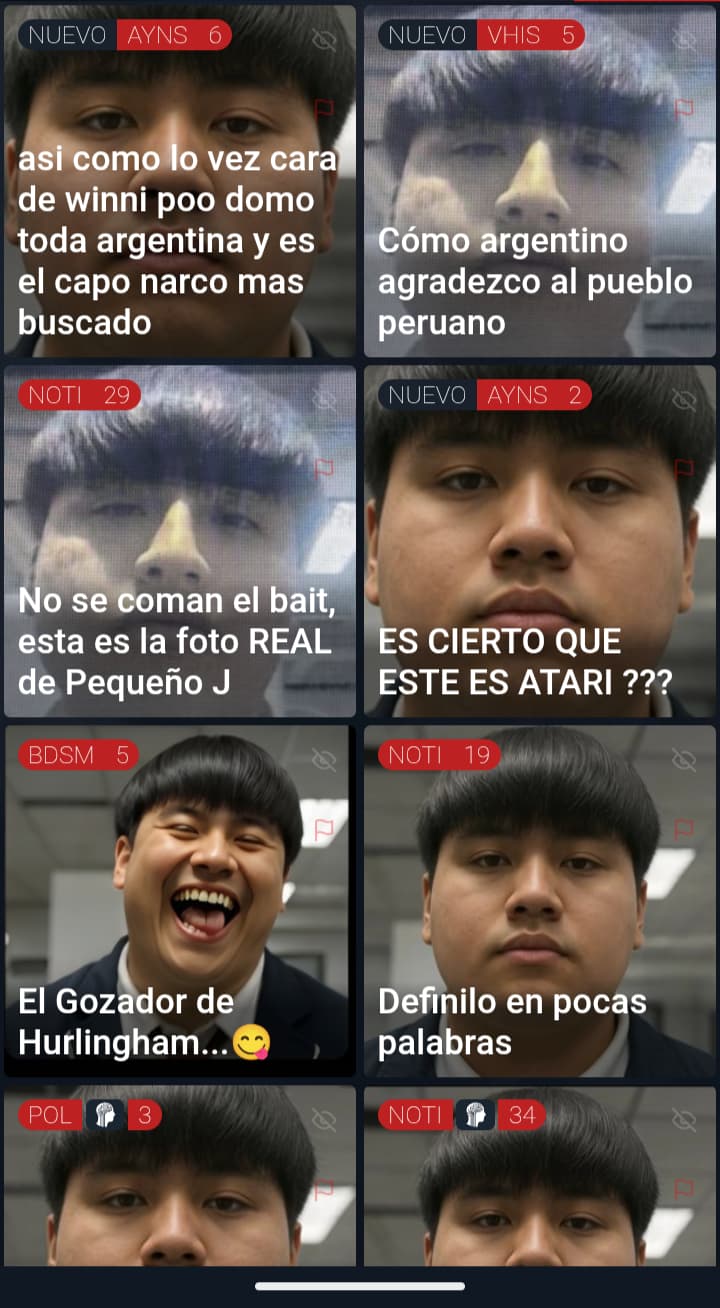Open 'No se coman el bait' thread
Viewport: 720px width, 1308px height.
[178, 640]
